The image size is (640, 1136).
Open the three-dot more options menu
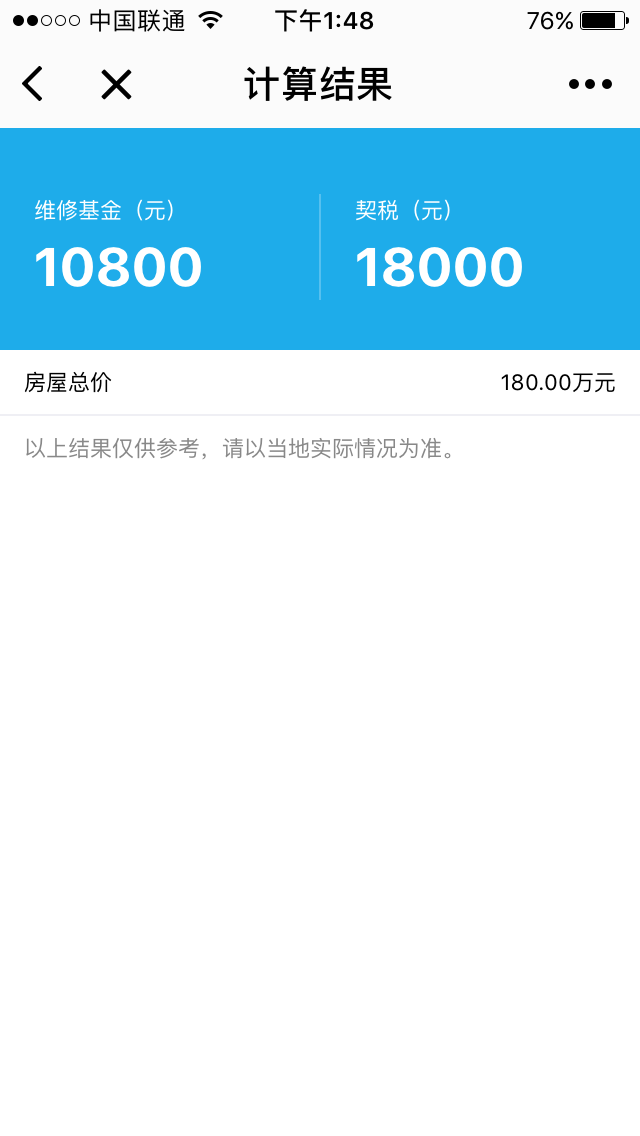pos(590,85)
